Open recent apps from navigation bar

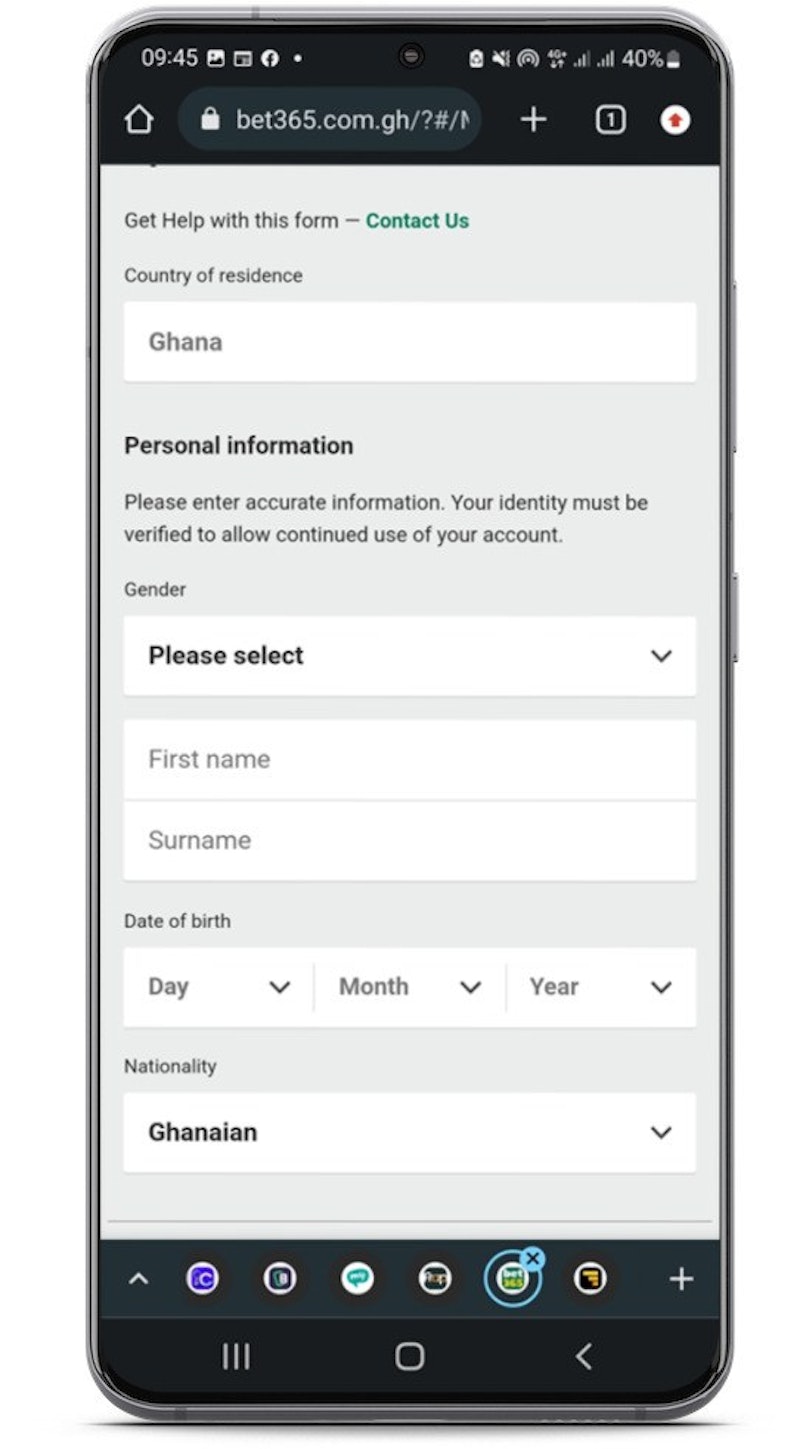tap(236, 1356)
